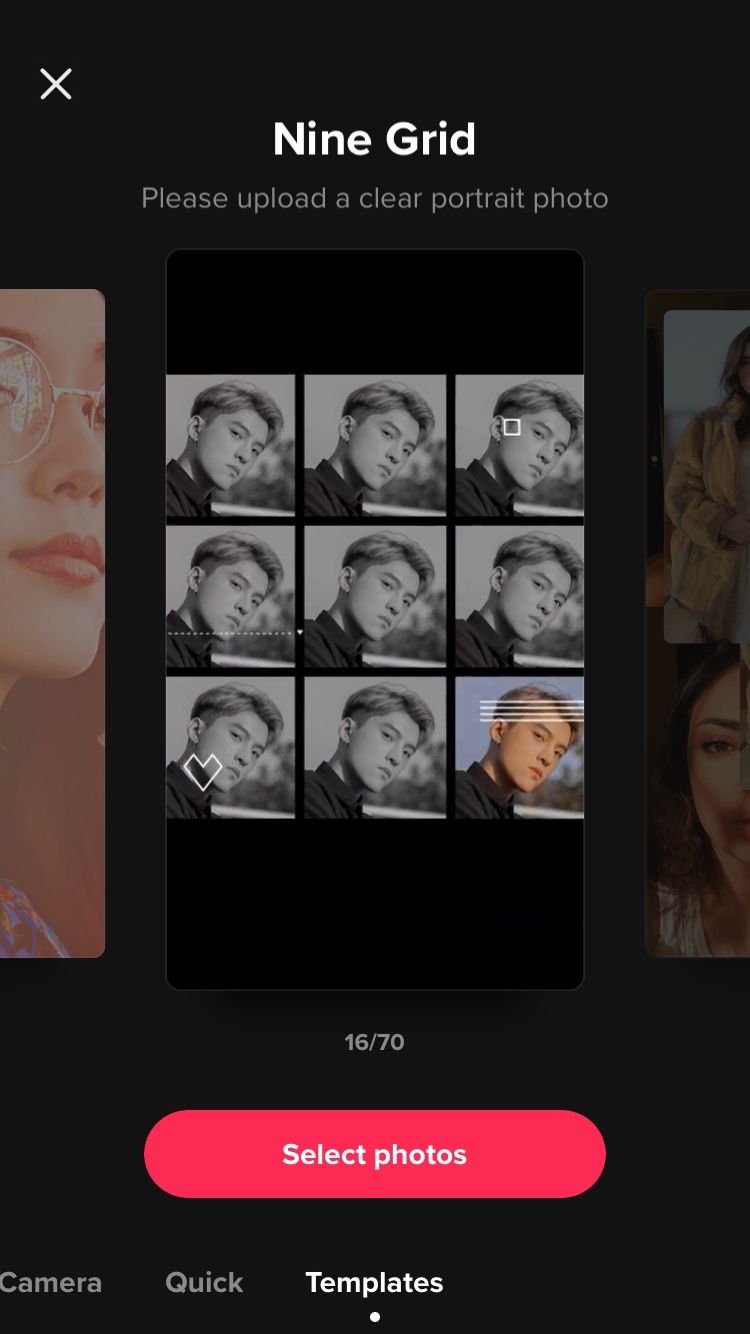Close the Nine Grid template preview

[55, 84]
